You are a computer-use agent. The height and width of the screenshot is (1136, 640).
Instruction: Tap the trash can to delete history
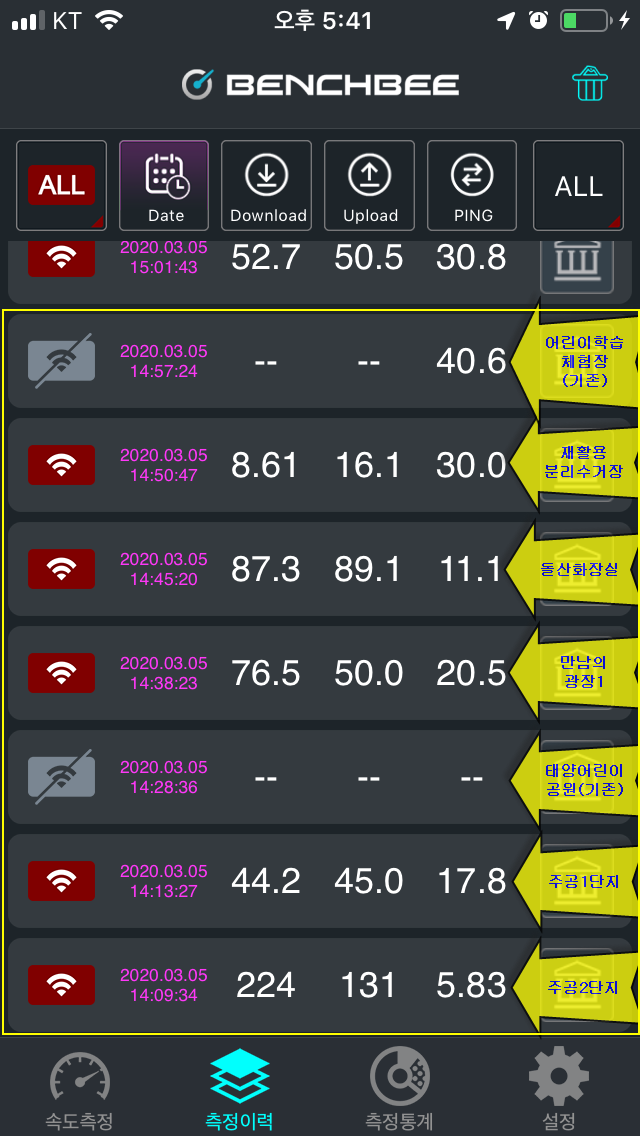click(x=589, y=85)
